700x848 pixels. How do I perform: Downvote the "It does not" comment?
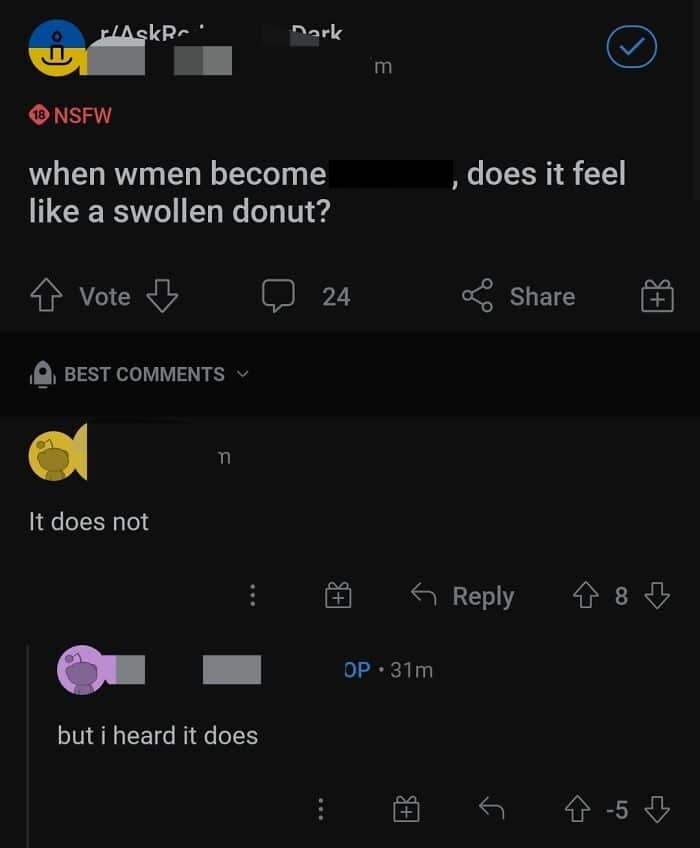[657, 597]
